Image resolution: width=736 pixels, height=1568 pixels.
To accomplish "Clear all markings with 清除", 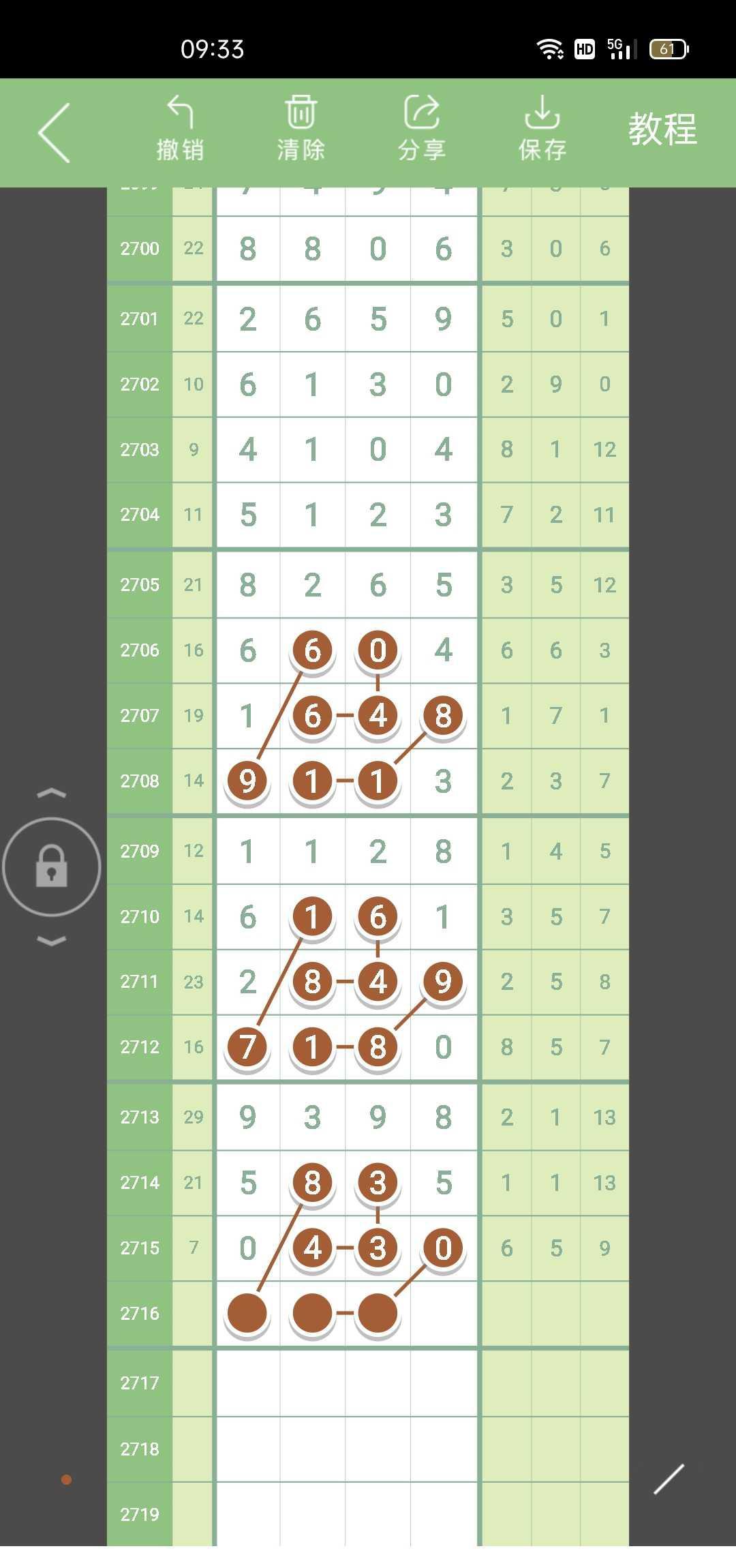I will (x=301, y=130).
